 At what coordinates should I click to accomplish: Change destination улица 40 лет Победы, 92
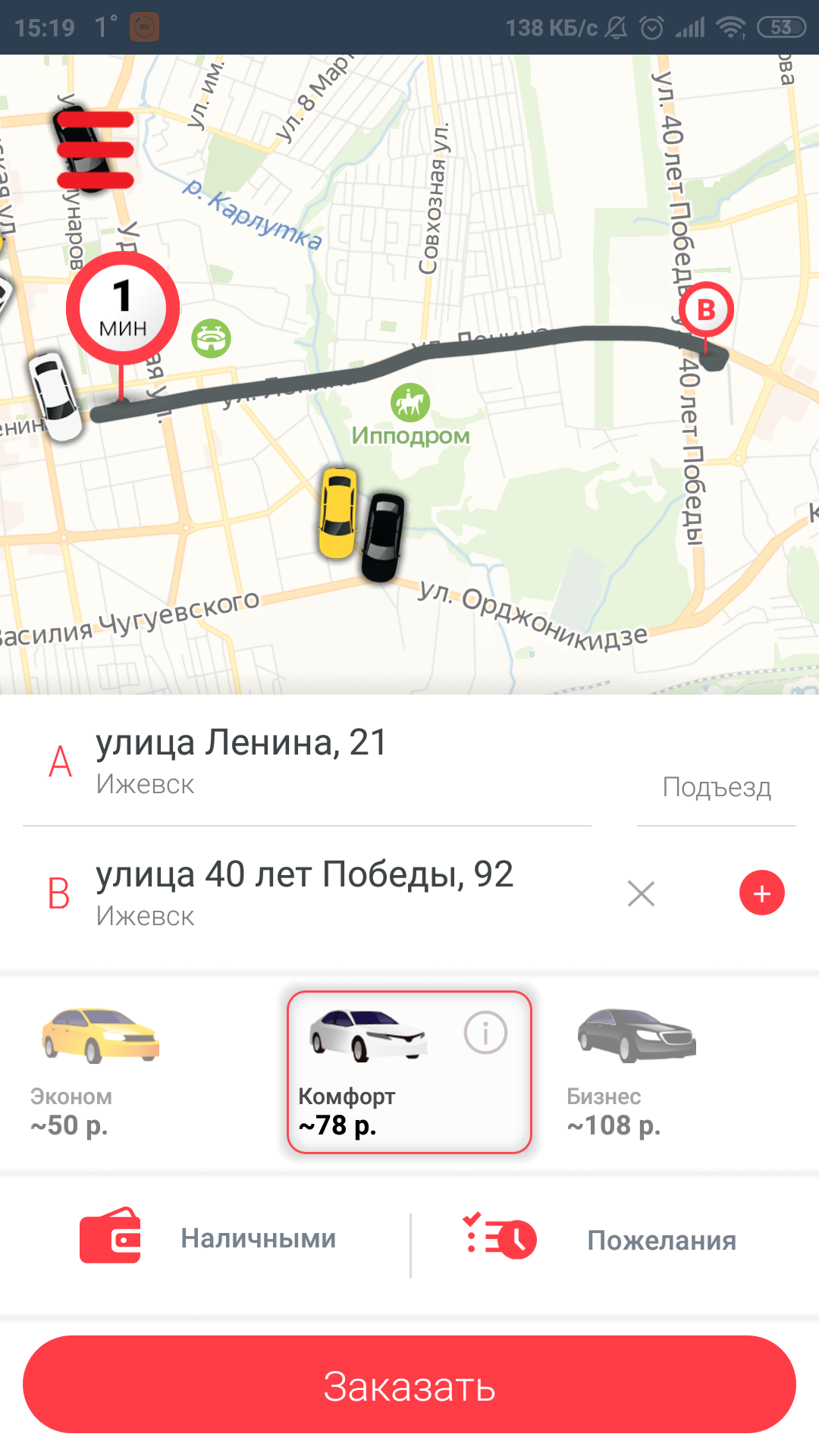pyautogui.click(x=303, y=893)
